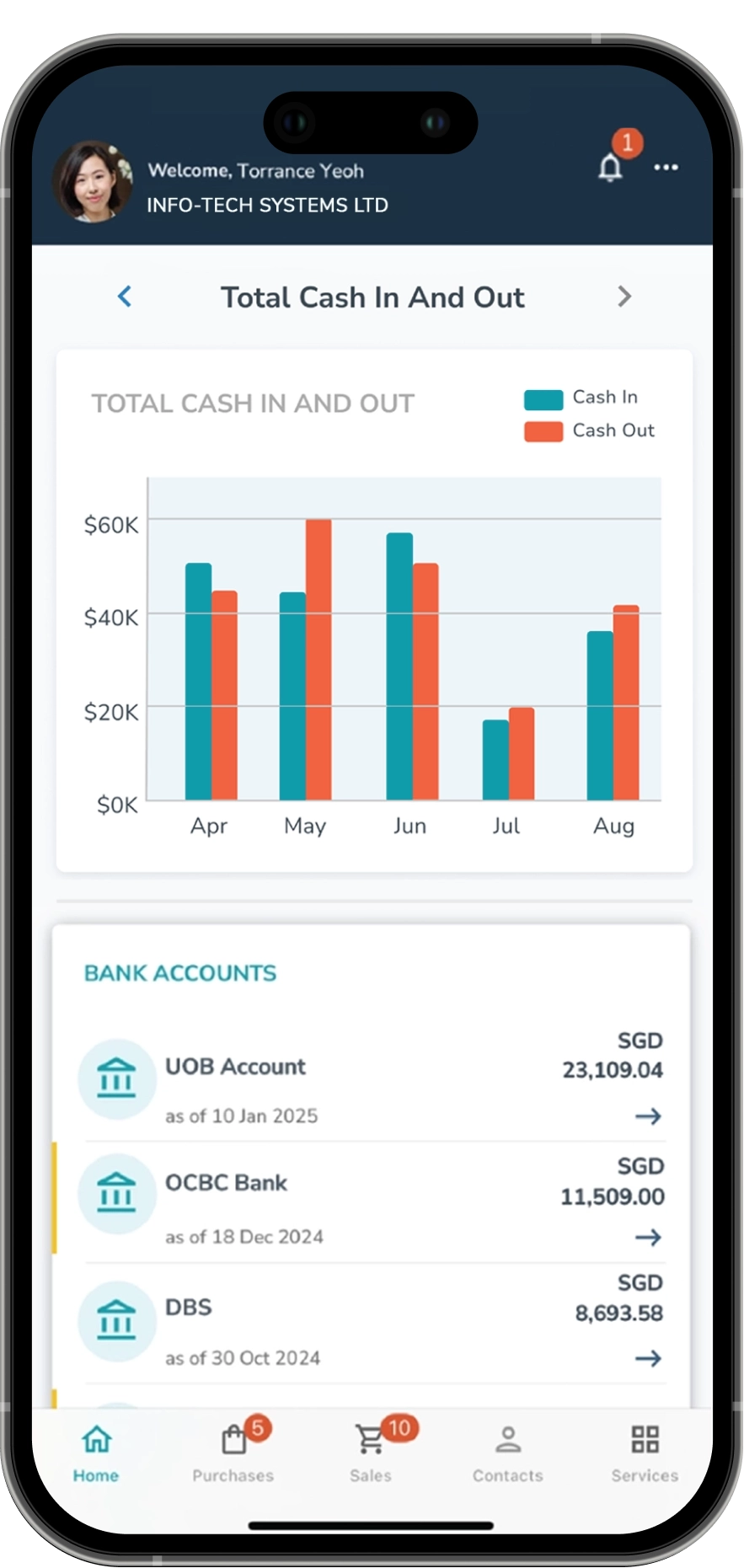
Task: Switch to the Home tab
Action: (x=96, y=1453)
